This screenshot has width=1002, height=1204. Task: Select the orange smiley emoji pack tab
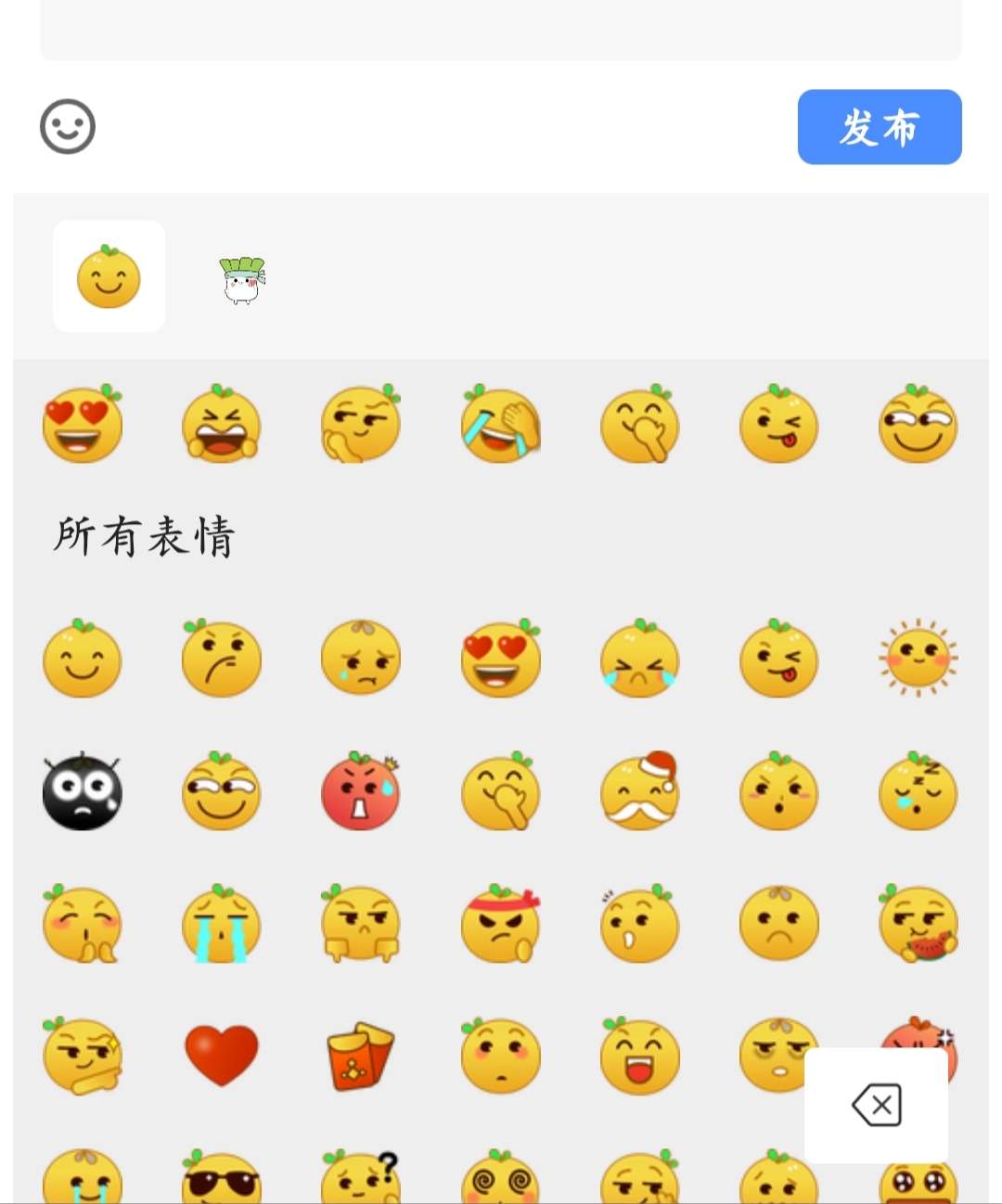tap(109, 277)
